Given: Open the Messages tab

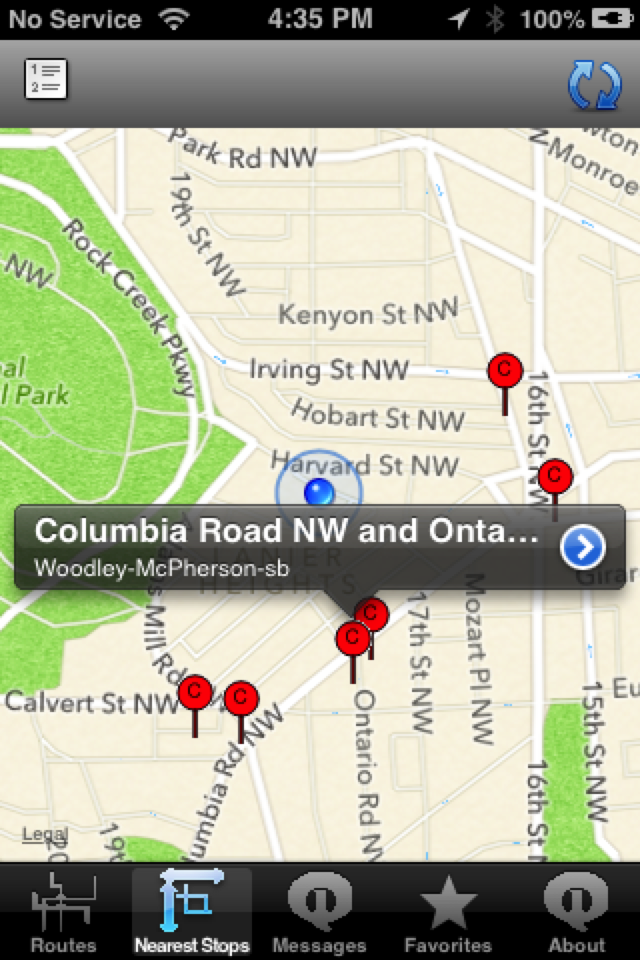Looking at the screenshot, I should (320, 911).
